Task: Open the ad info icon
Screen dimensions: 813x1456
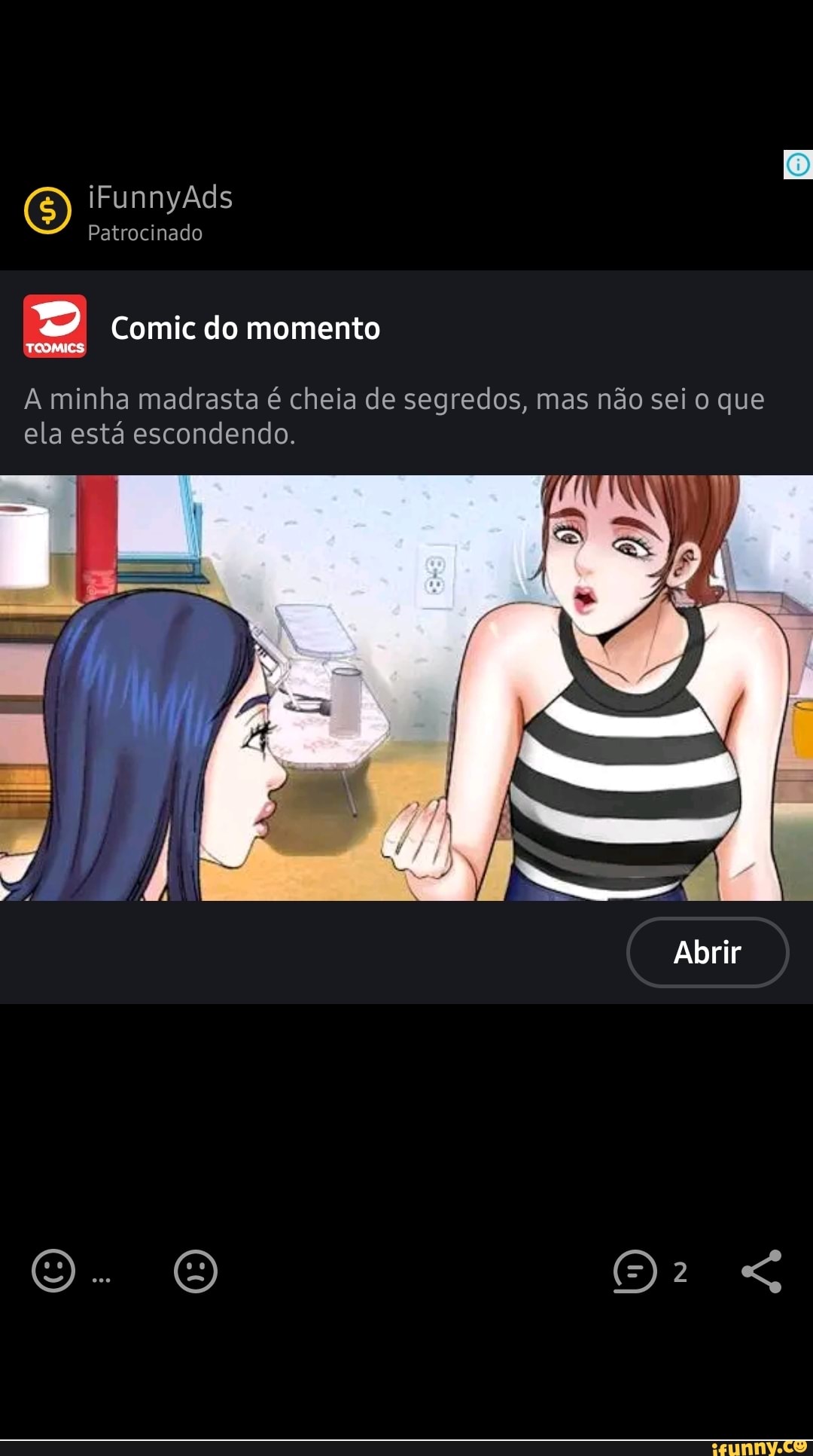Action: point(798,164)
